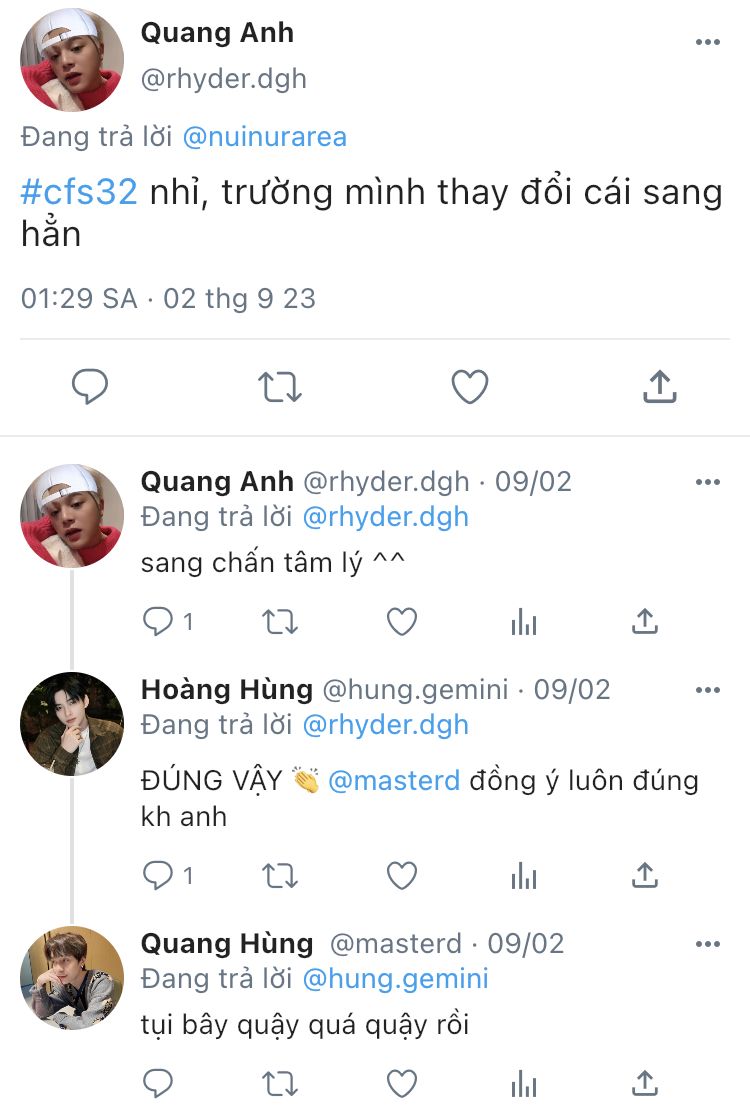This screenshot has width=750, height=1109.
Task: Open overflow menu on Hoàng Hùng's reply
Action: (x=707, y=690)
